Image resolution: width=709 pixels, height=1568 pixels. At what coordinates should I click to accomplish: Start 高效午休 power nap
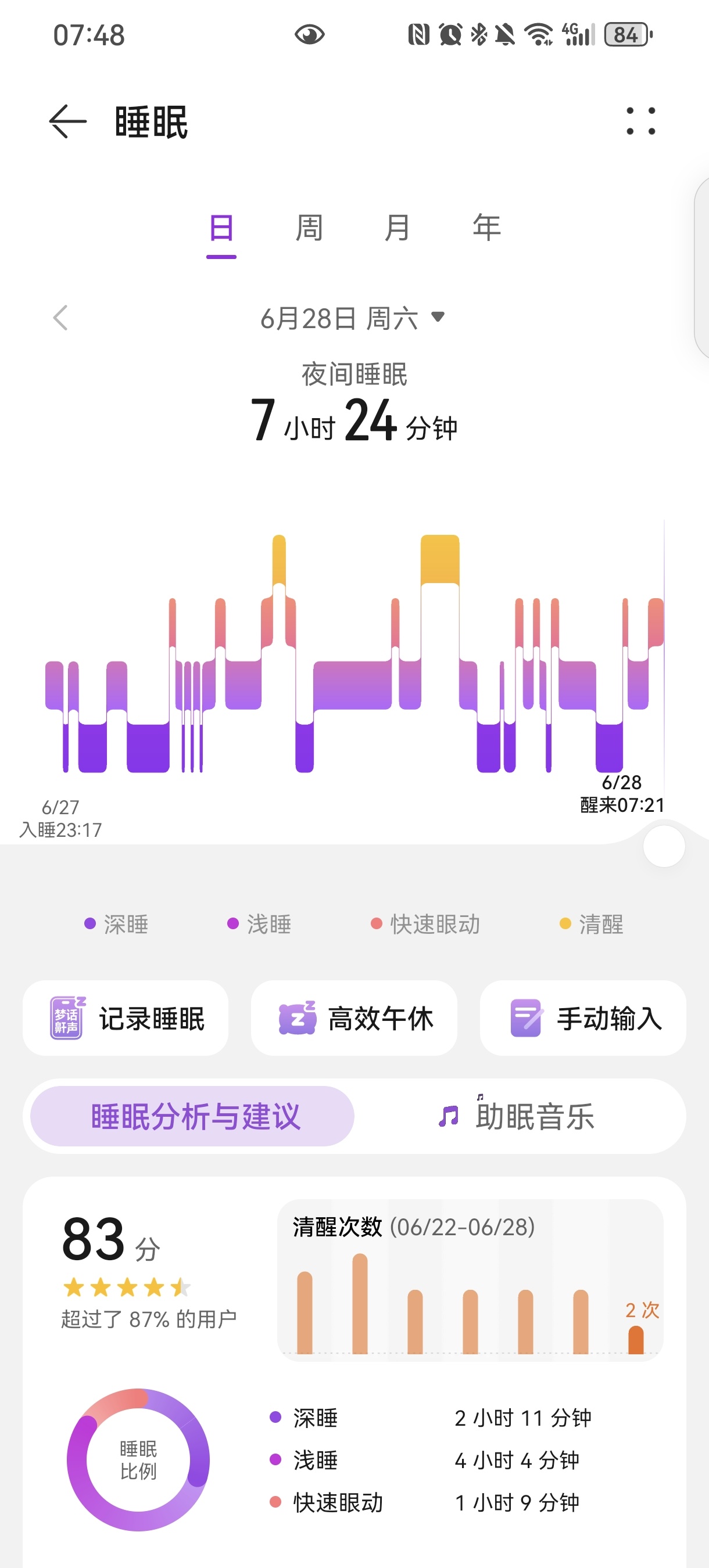pos(354,1017)
